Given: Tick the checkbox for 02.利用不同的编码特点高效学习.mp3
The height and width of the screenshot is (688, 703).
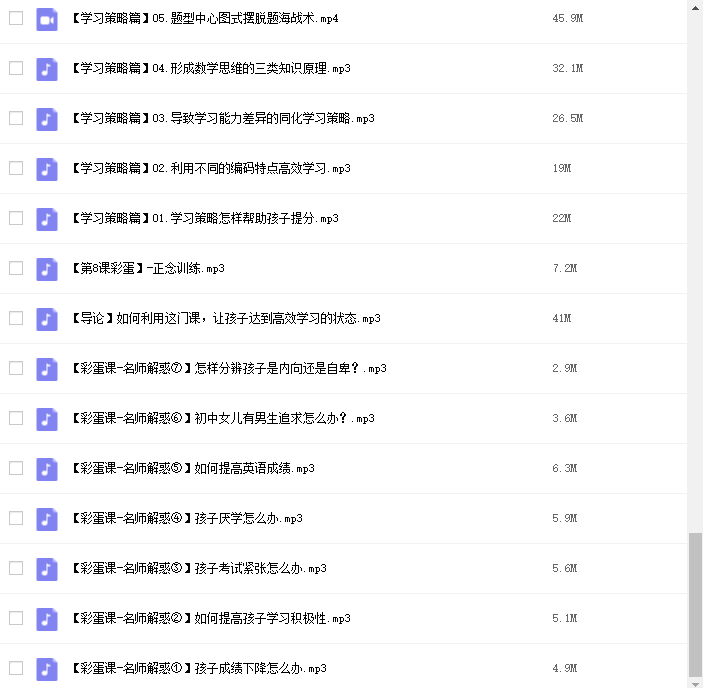Looking at the screenshot, I should click(16, 168).
